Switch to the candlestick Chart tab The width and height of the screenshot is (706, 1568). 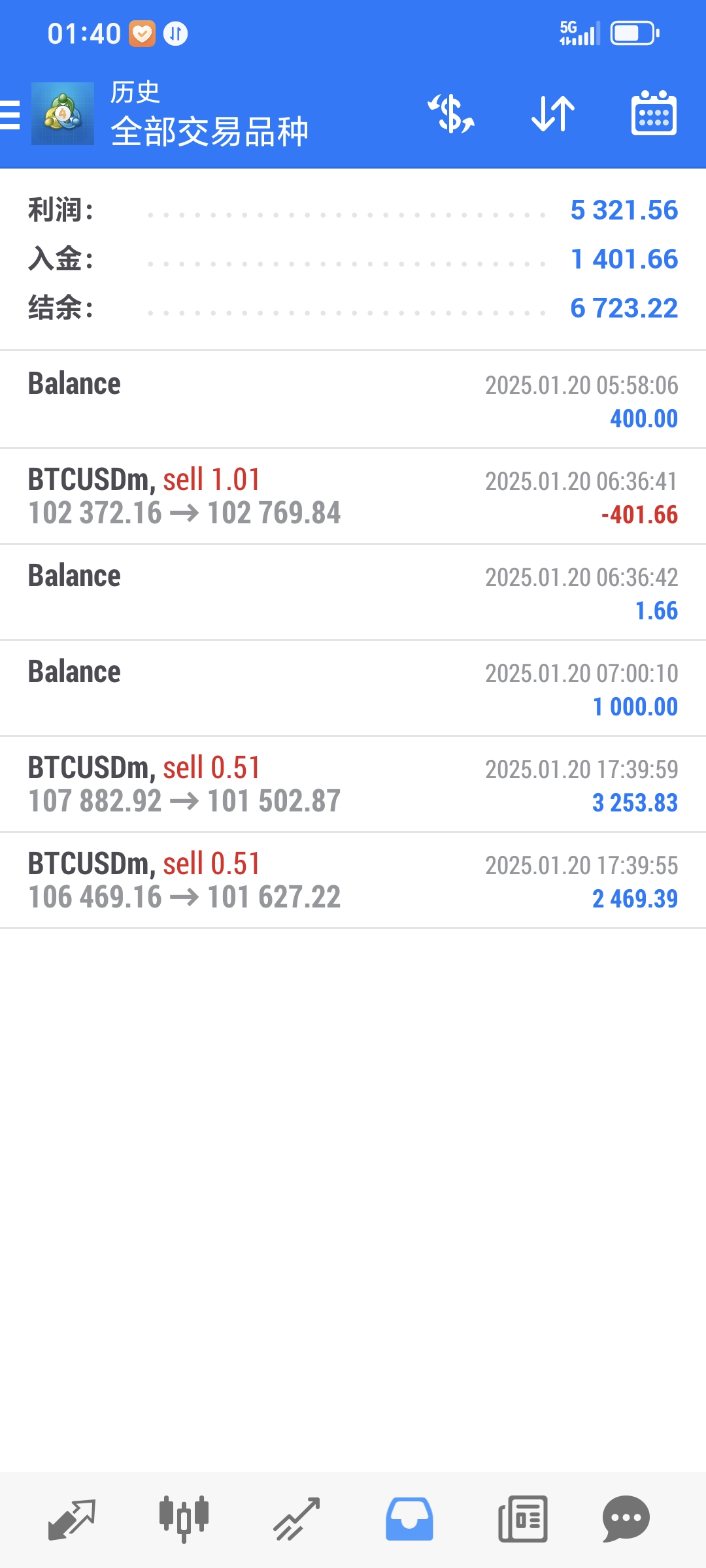pos(184,1520)
